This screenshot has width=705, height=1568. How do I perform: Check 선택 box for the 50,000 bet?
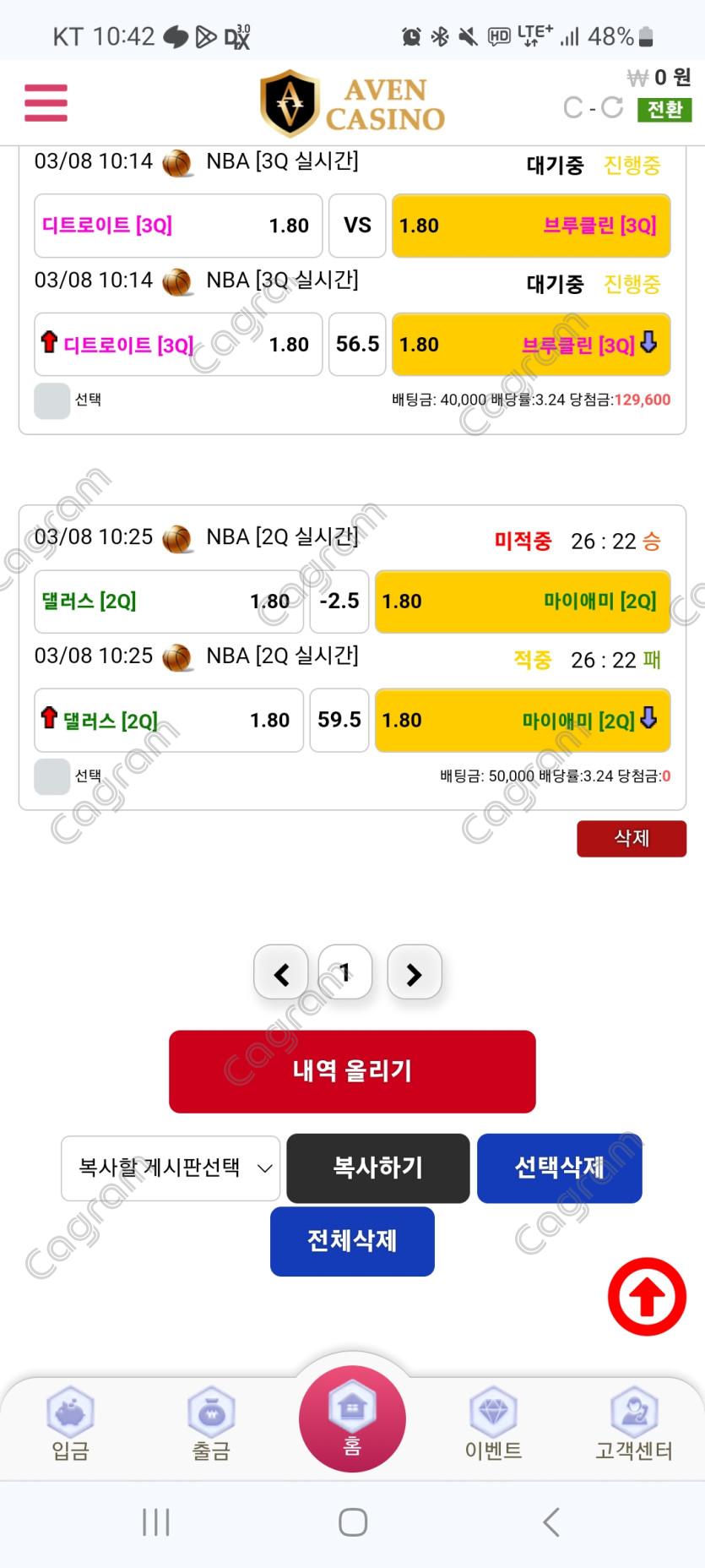pos(52,776)
